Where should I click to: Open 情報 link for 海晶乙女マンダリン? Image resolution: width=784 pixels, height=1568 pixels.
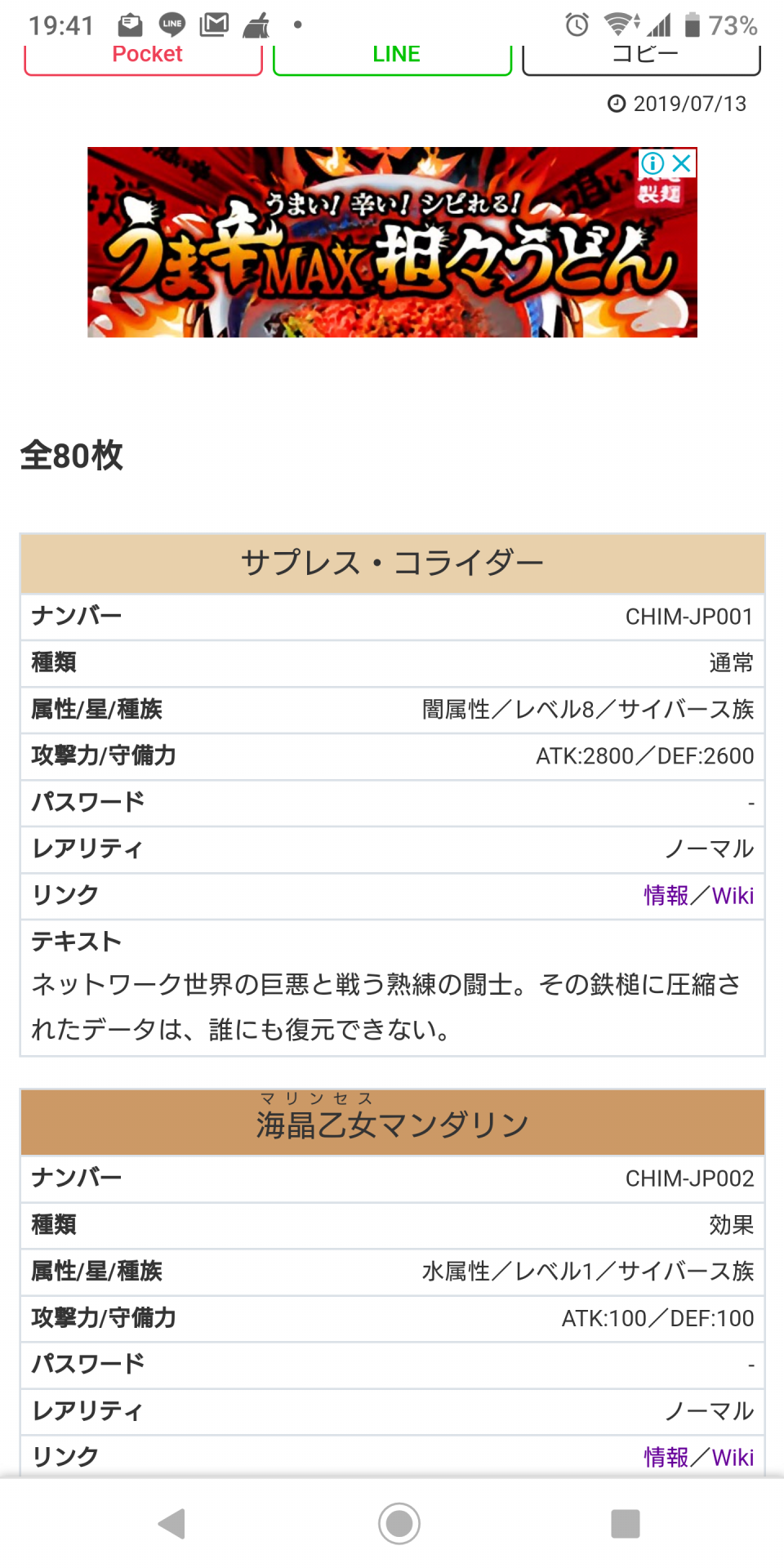click(666, 1458)
